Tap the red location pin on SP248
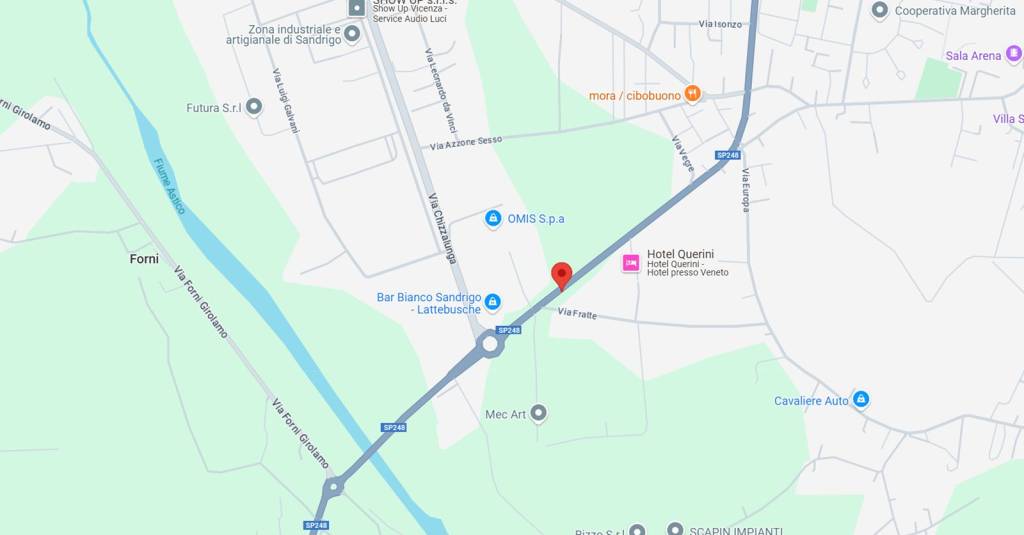The width and height of the screenshot is (1024, 535). click(x=562, y=275)
